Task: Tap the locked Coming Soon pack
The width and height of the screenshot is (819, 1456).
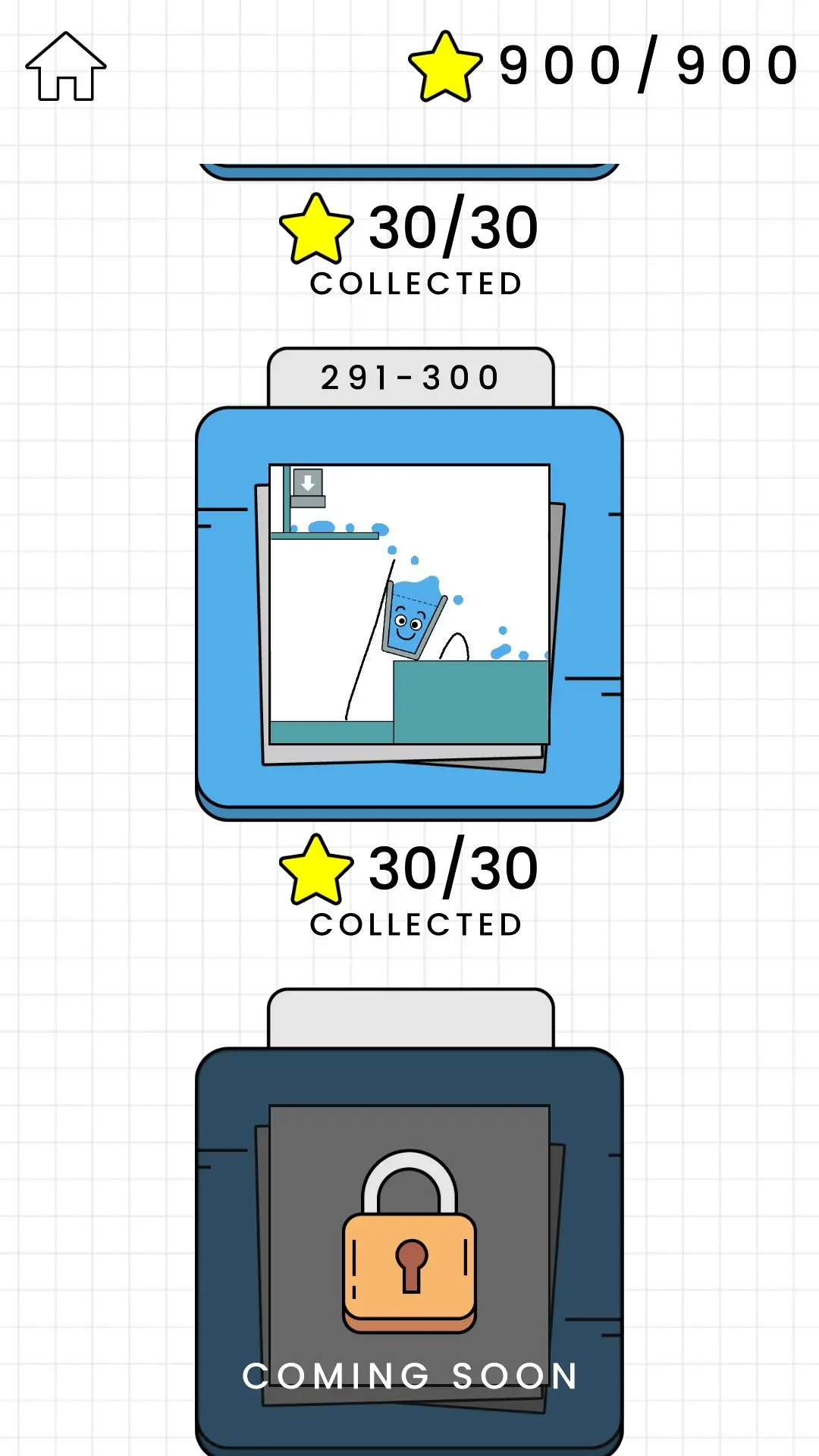Action: 409,1244
